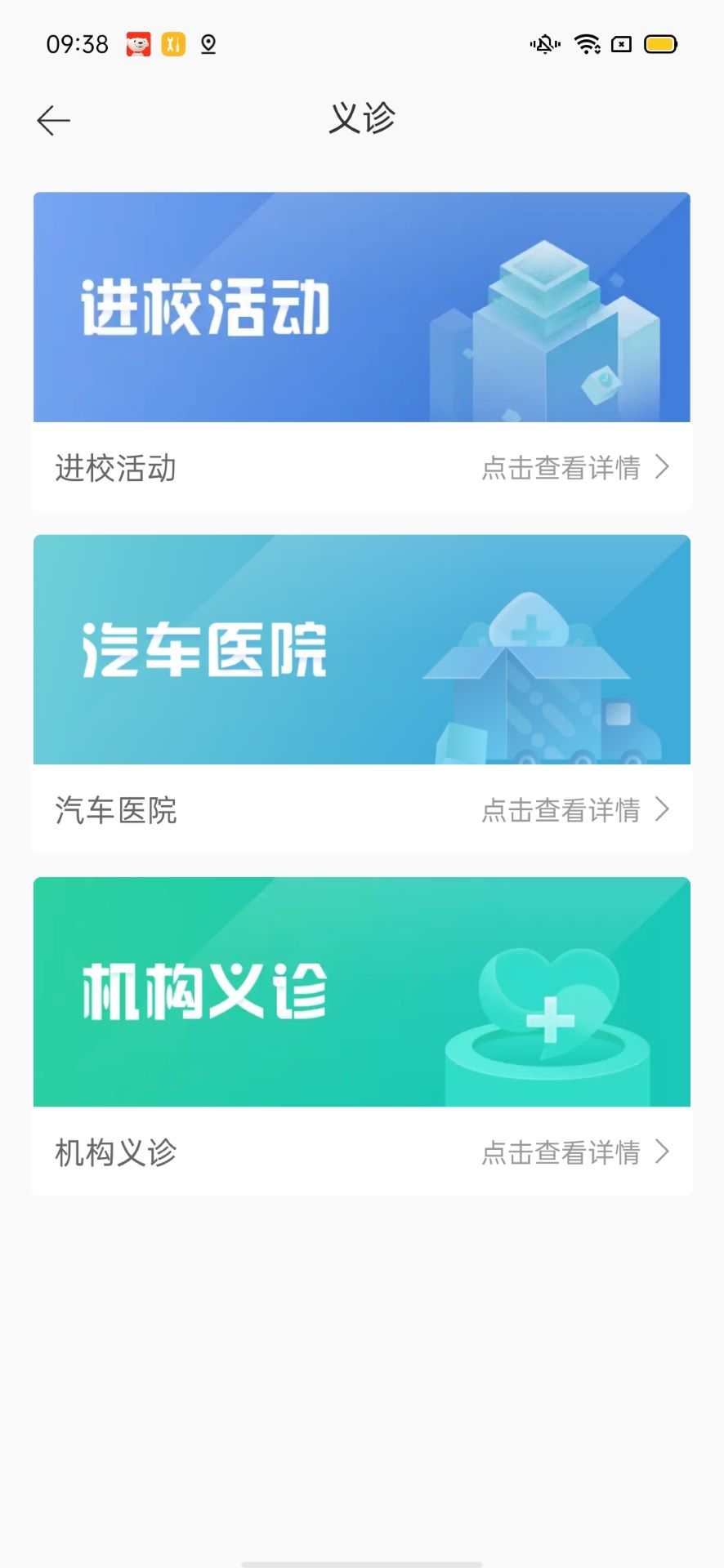Tap the yellow utensils notification icon
724x1568 pixels.
point(173,45)
